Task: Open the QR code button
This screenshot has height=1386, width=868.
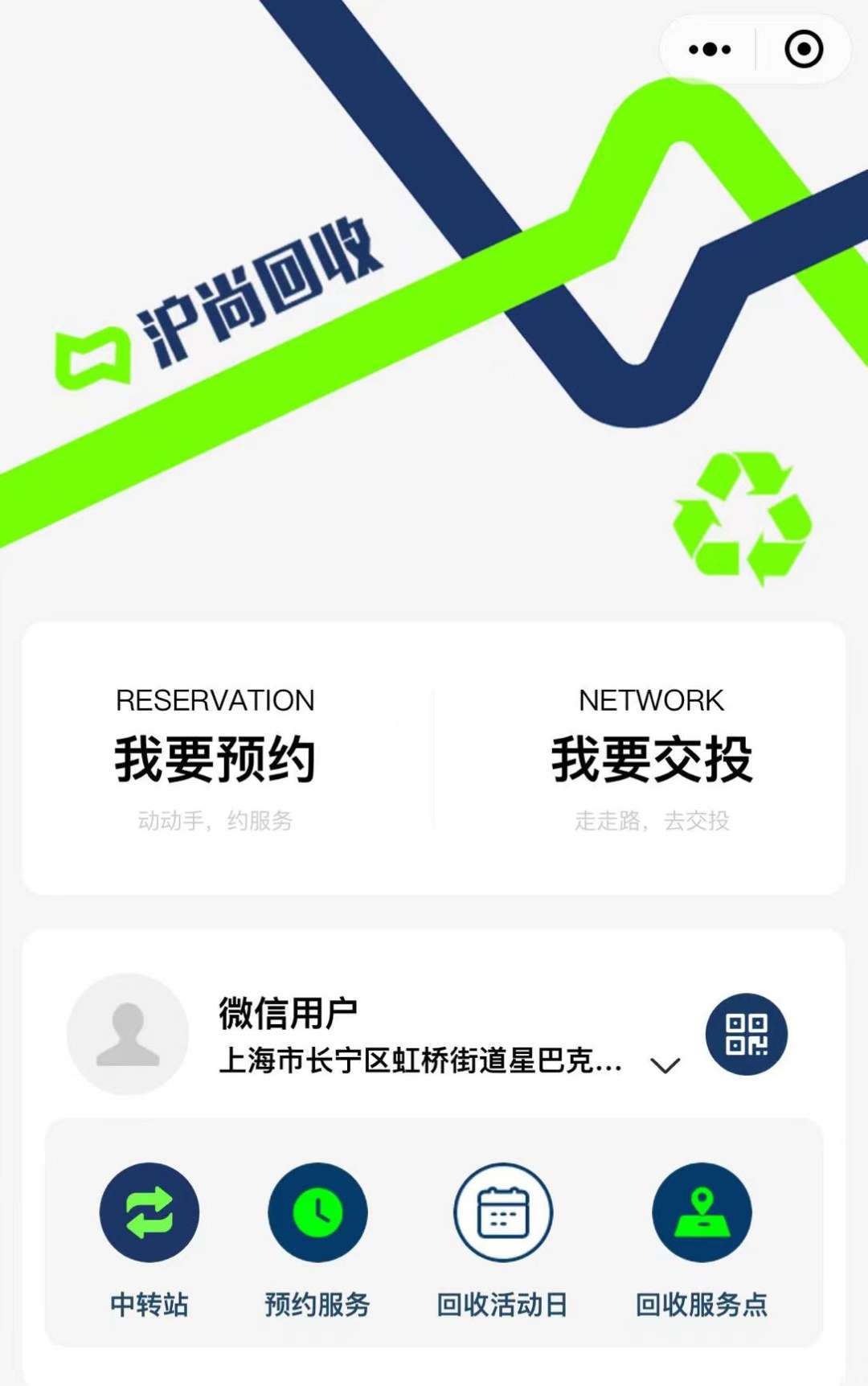Action: (746, 1034)
